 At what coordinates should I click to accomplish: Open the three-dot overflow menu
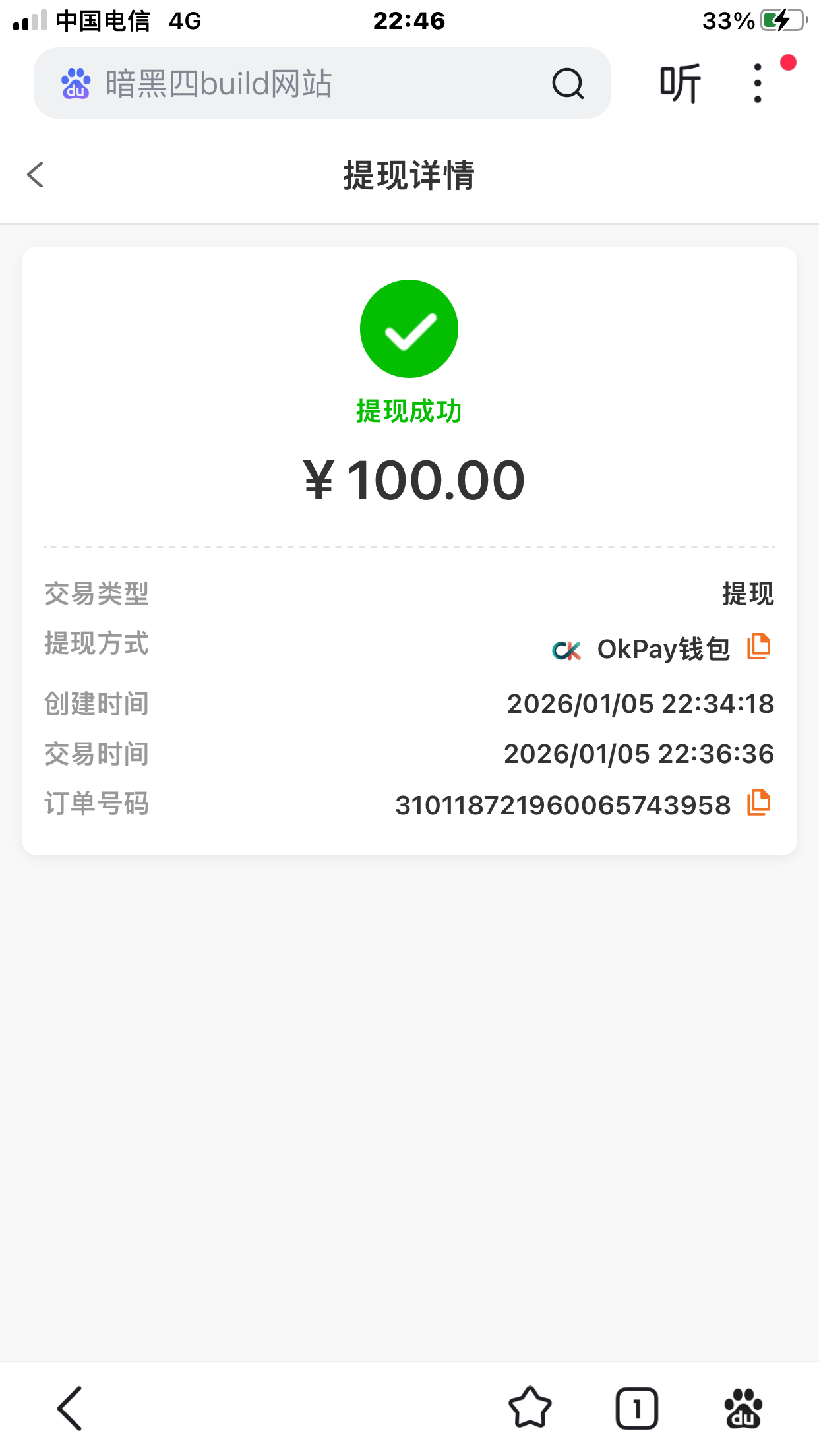click(757, 83)
